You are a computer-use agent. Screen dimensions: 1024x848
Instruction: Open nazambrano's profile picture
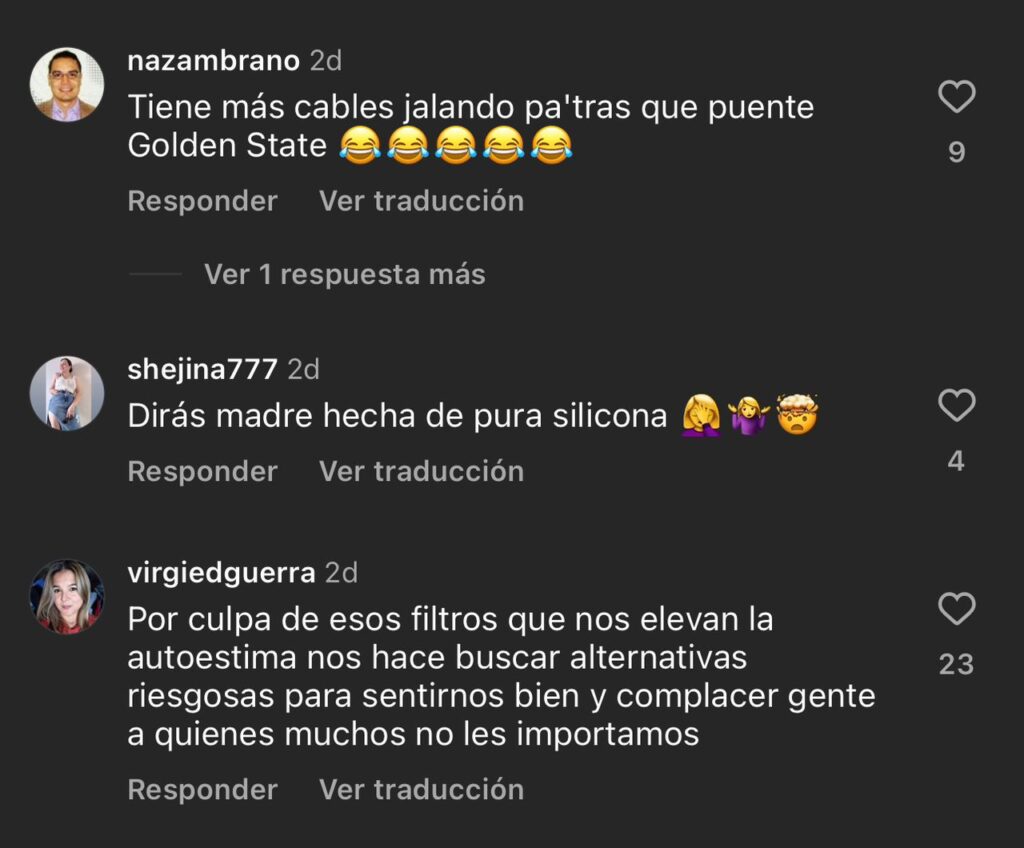click(66, 85)
